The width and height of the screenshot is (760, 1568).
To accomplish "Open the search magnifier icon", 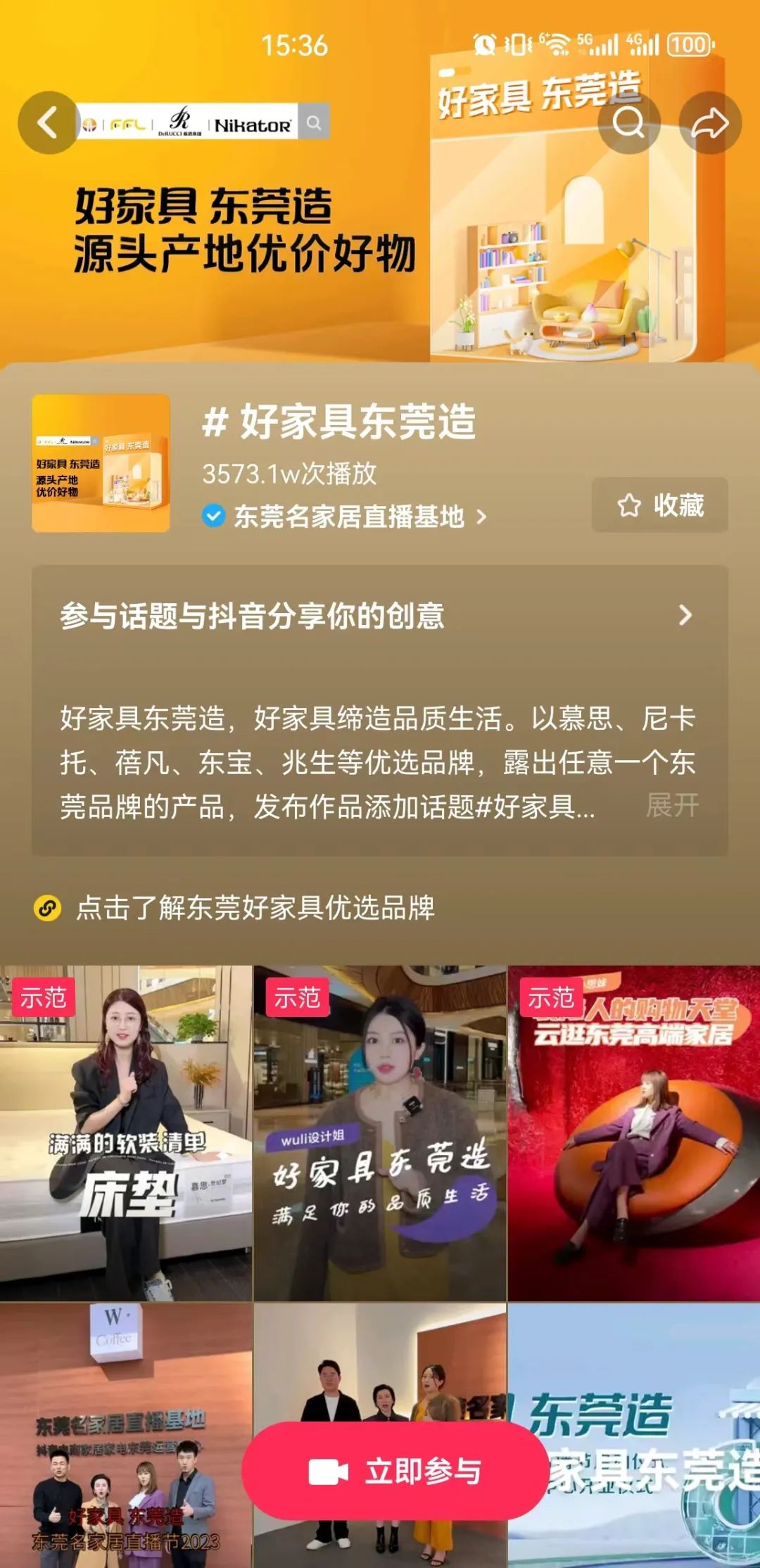I will click(628, 123).
